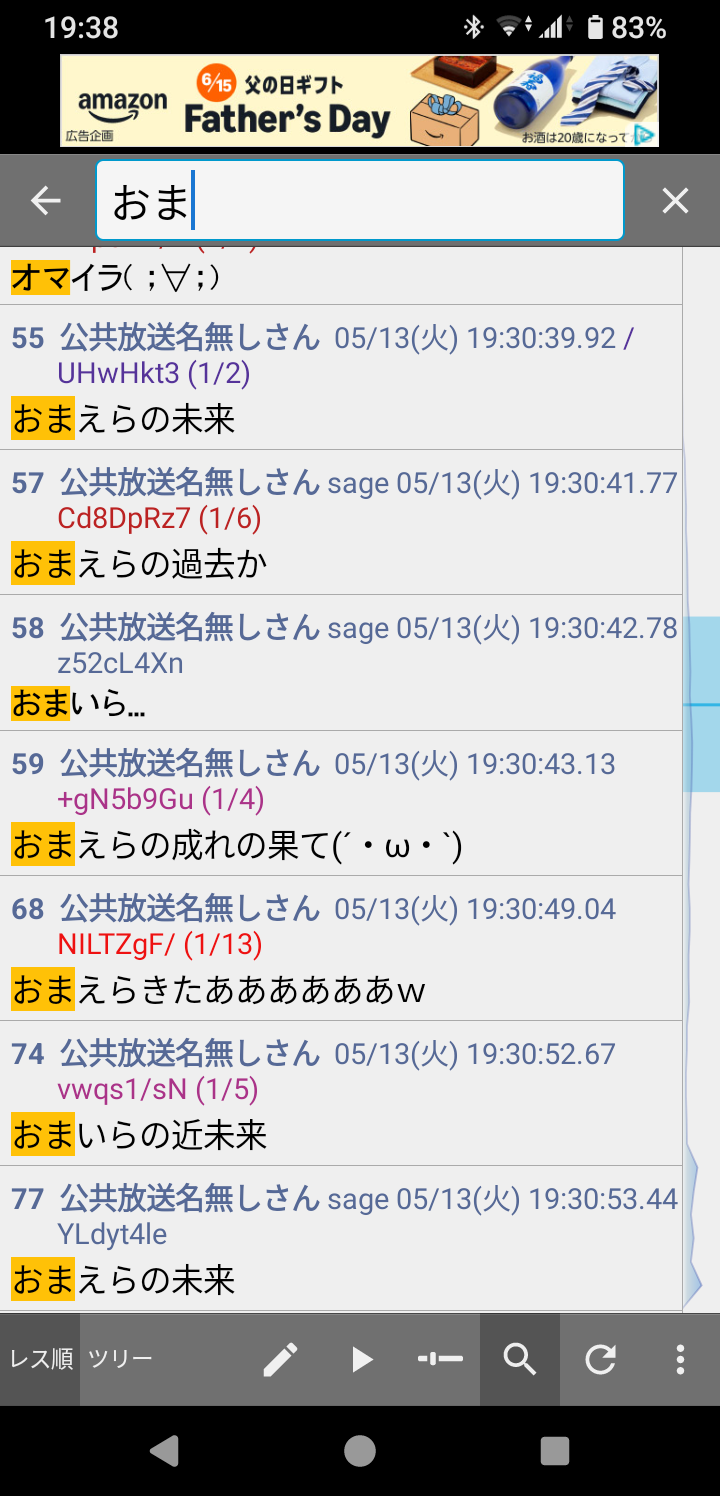This screenshot has height=1496, width=720.
Task: Open the scroll position slider icon
Action: point(440,1359)
